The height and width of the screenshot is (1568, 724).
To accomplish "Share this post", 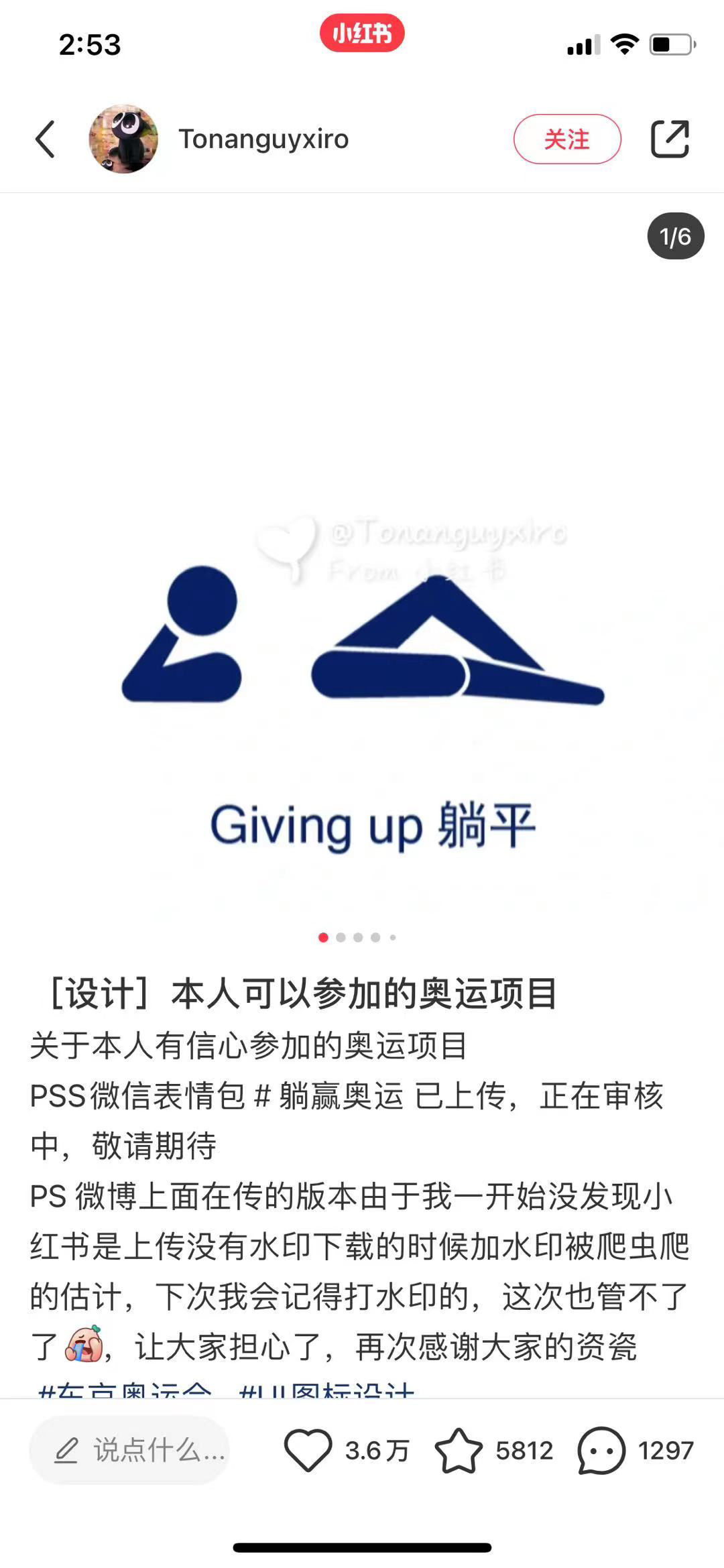I will [670, 139].
